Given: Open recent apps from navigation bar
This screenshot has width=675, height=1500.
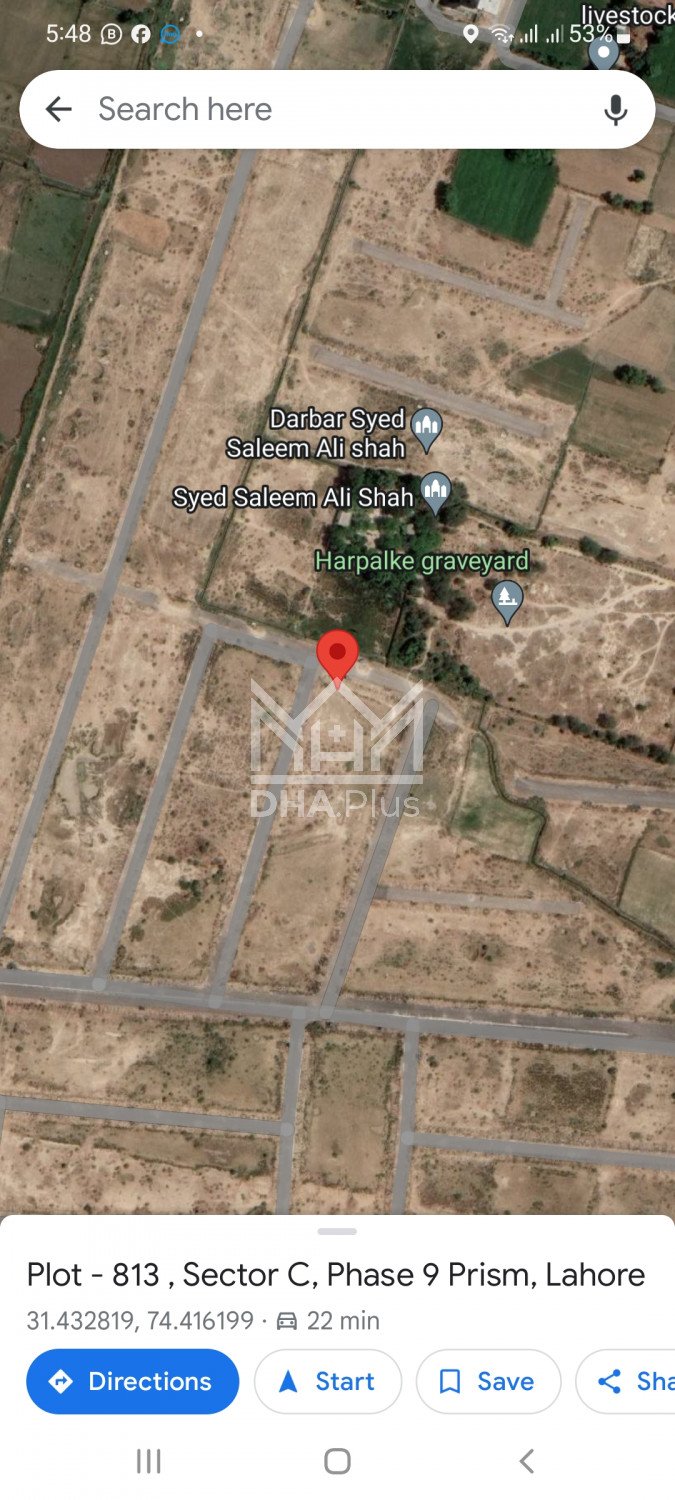Looking at the screenshot, I should pos(148,1461).
